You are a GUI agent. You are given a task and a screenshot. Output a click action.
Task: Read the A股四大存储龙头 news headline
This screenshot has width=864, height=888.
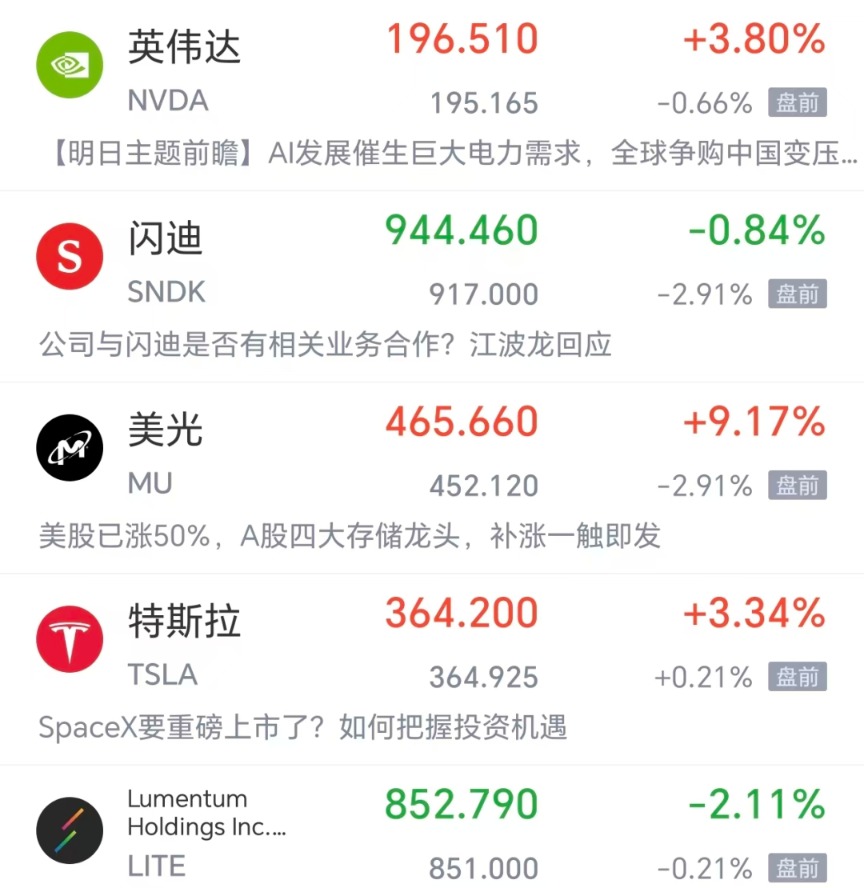[350, 536]
